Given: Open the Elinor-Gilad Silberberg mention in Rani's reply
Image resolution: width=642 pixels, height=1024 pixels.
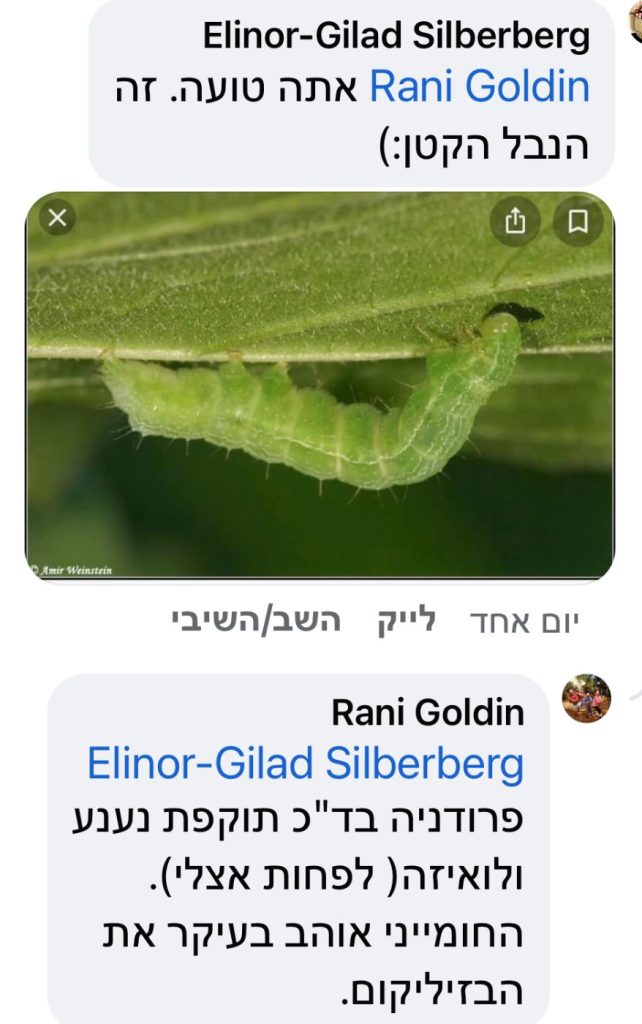Looking at the screenshot, I should click(x=305, y=765).
